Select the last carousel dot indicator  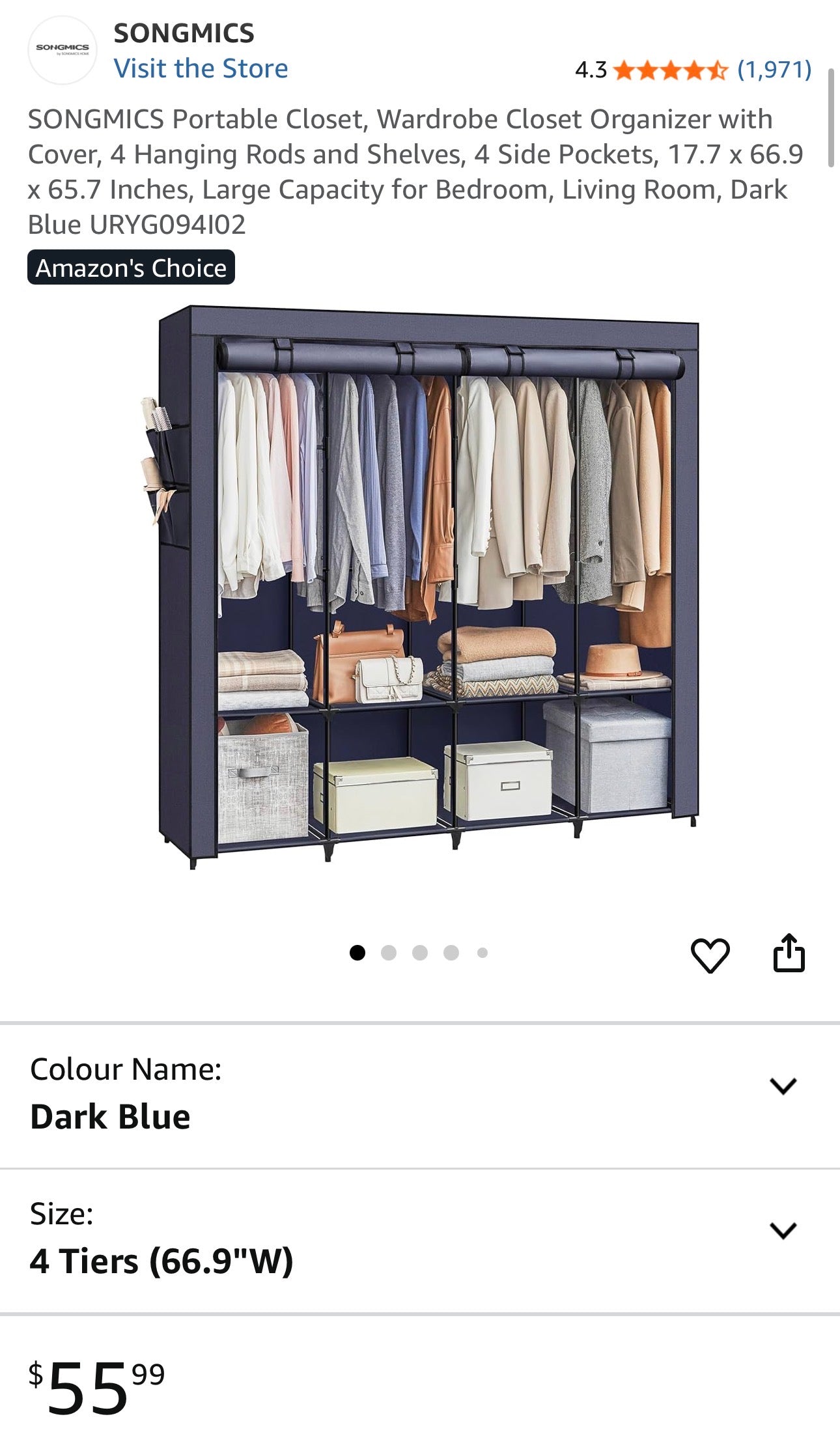coord(483,953)
